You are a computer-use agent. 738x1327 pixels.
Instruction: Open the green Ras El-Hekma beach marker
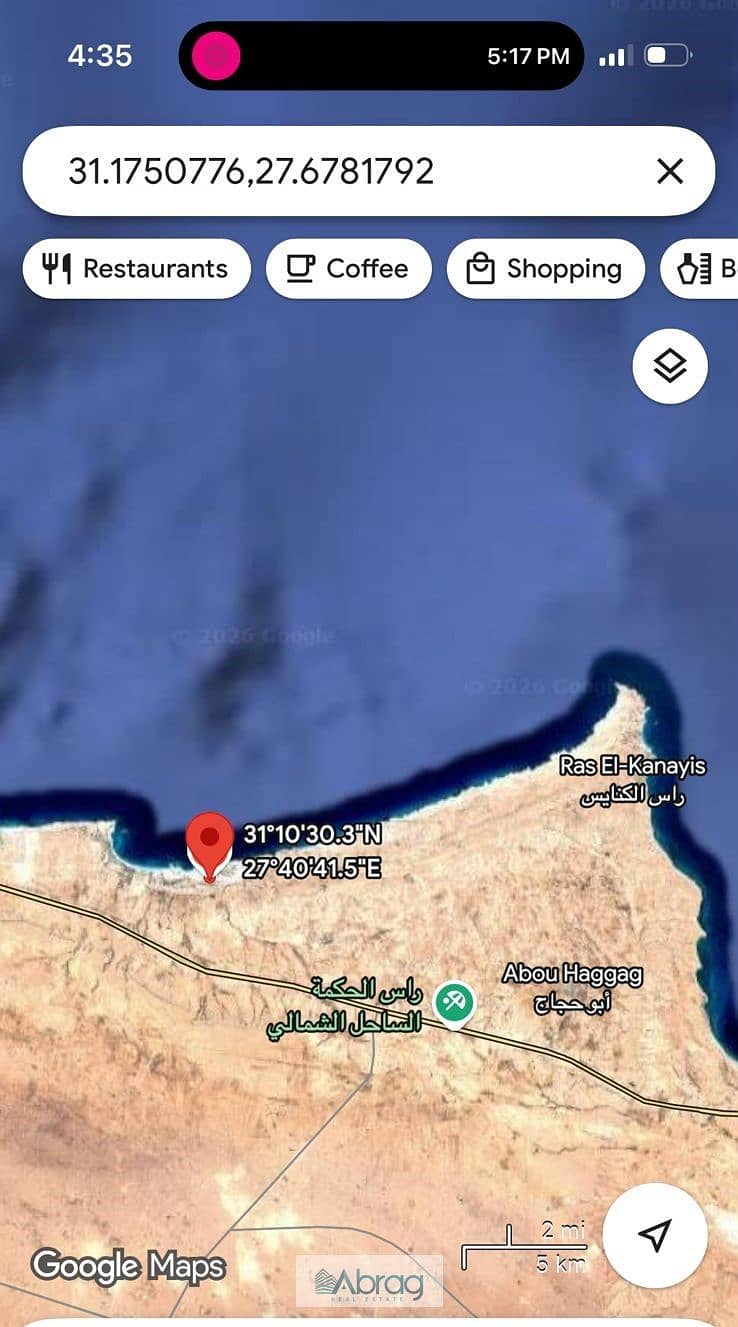[x=454, y=1004]
